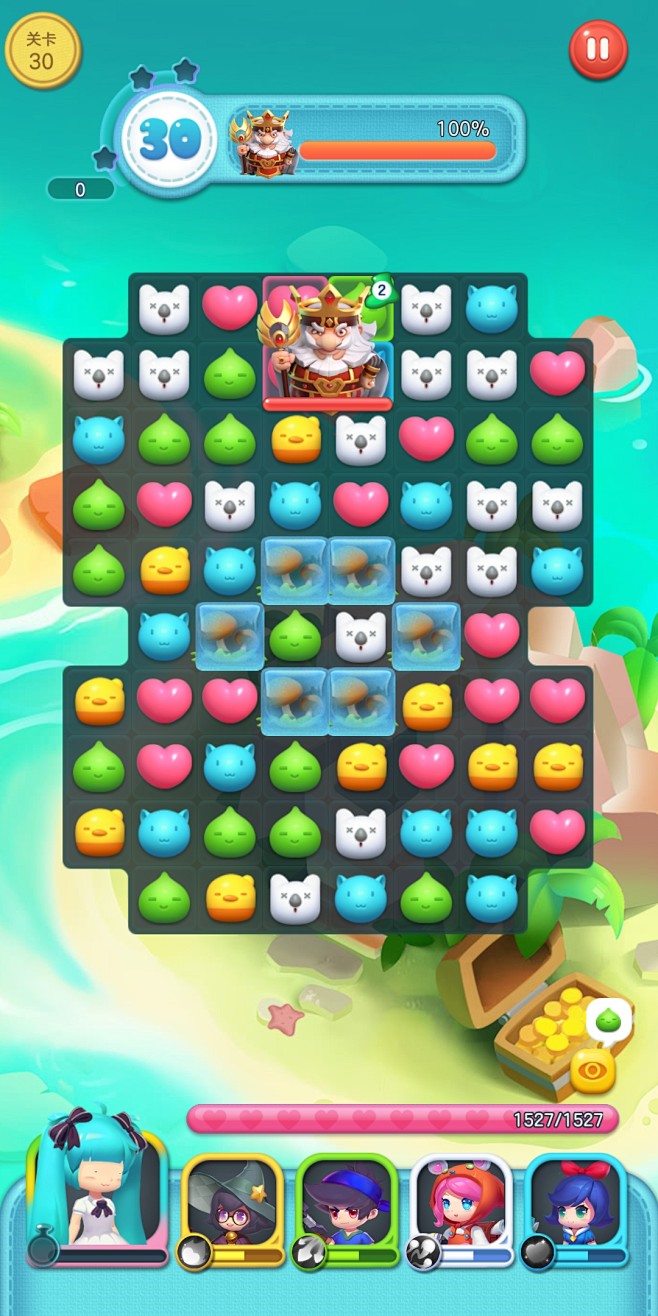Image resolution: width=658 pixels, height=1316 pixels.
Task: Tap the yellow eye hint button
Action: coord(593,1070)
